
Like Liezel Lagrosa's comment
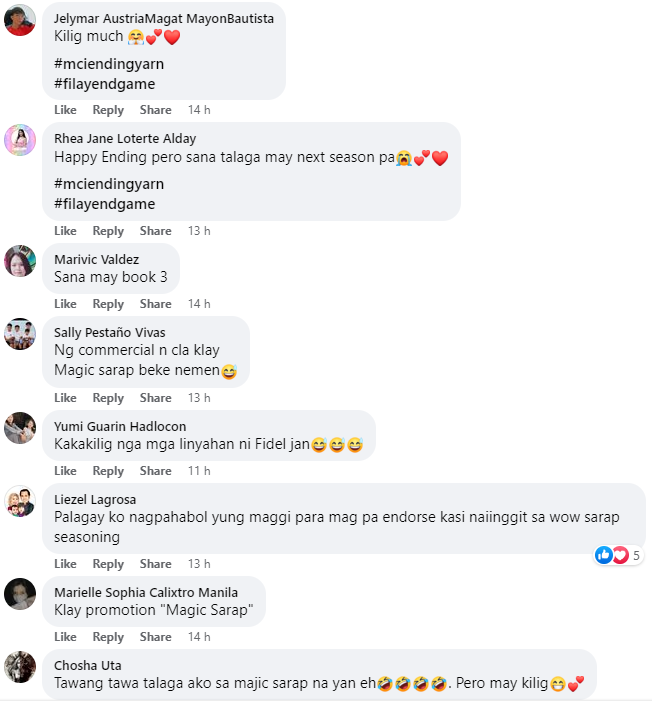(65, 564)
